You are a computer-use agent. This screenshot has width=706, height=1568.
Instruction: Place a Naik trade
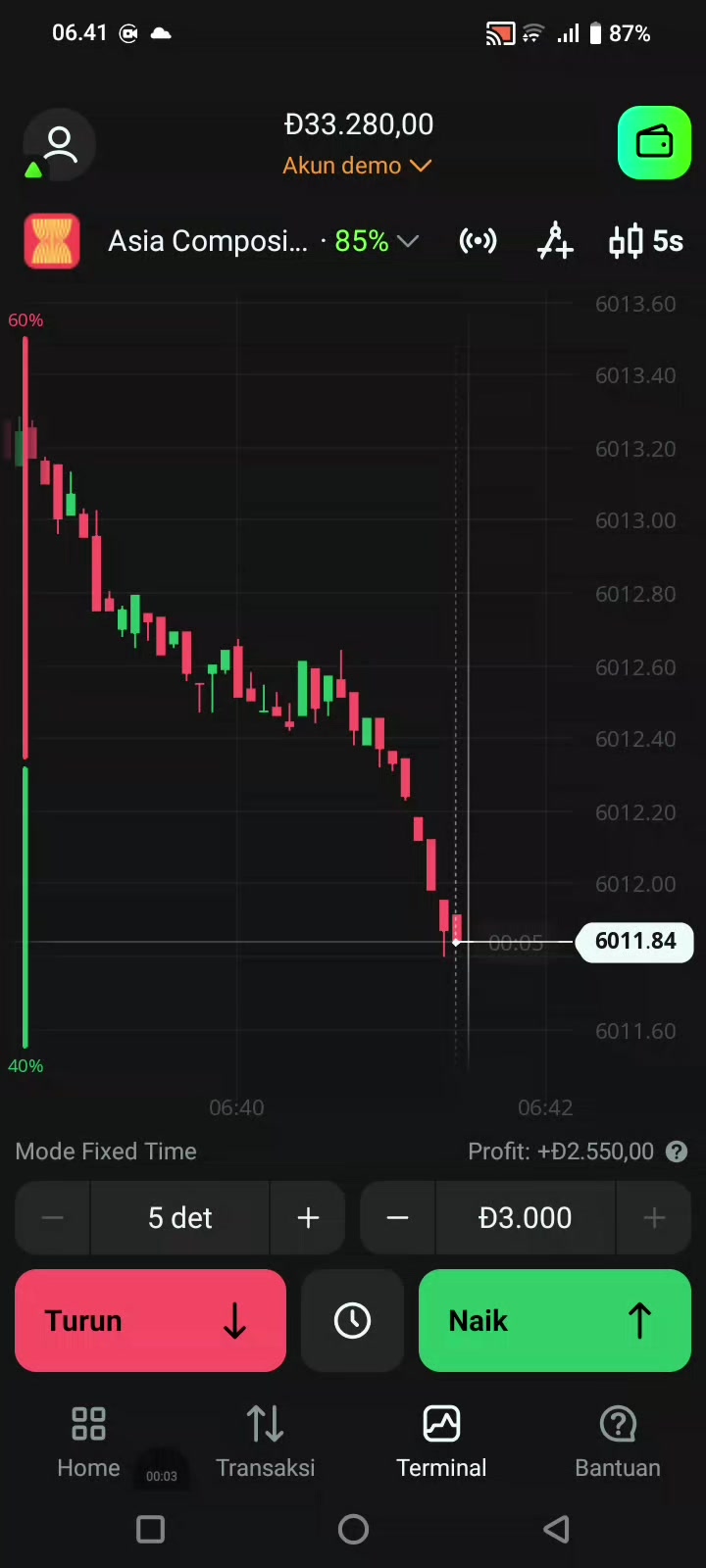[x=555, y=1320]
